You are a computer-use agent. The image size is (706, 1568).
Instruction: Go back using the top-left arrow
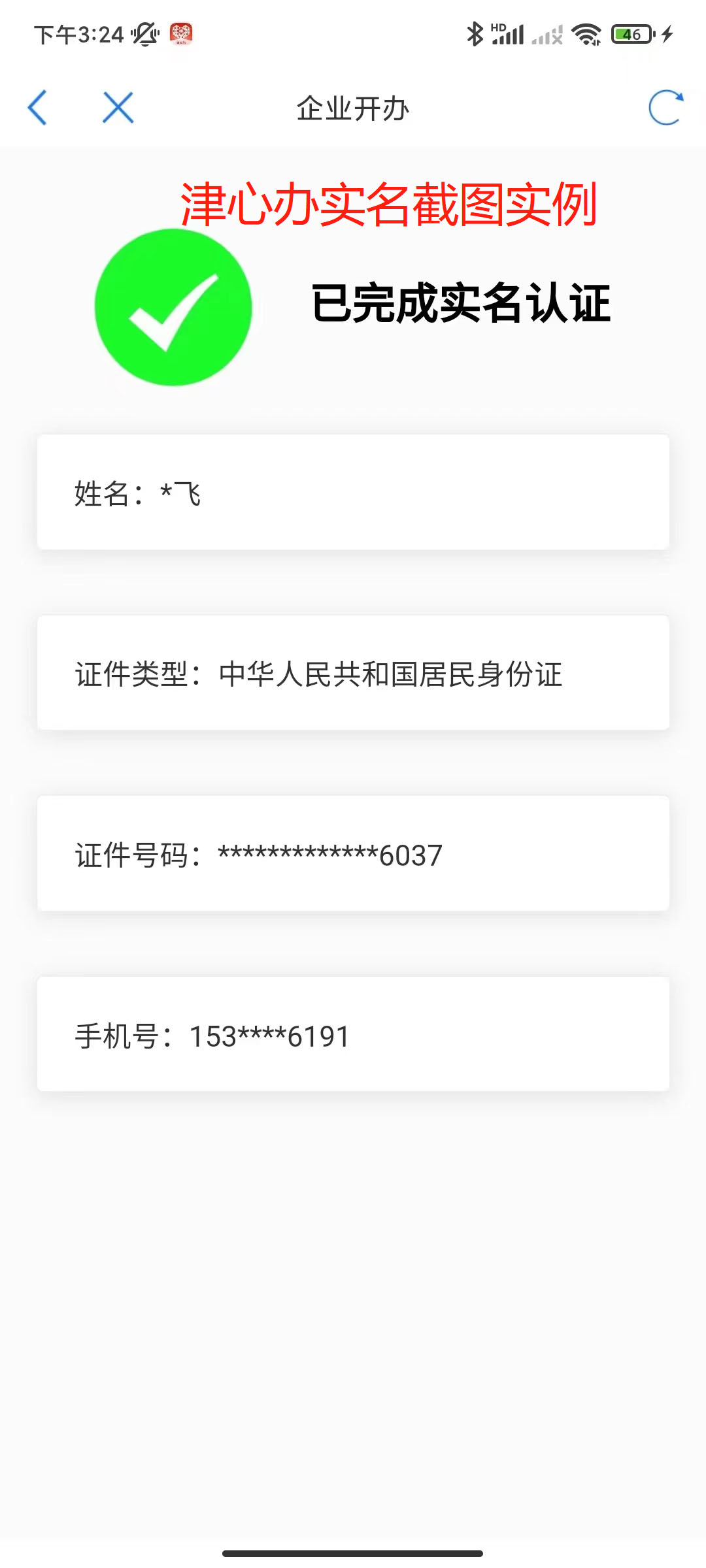tap(37, 108)
